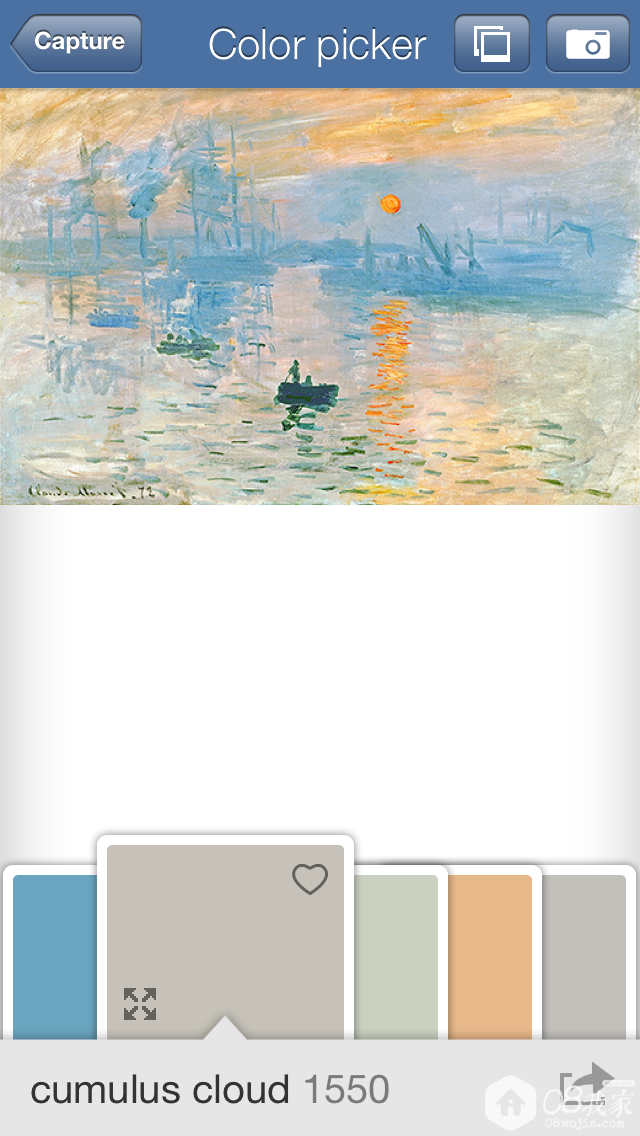The image size is (640, 1136).
Task: Select the peach orange color swatch
Action: [x=490, y=955]
